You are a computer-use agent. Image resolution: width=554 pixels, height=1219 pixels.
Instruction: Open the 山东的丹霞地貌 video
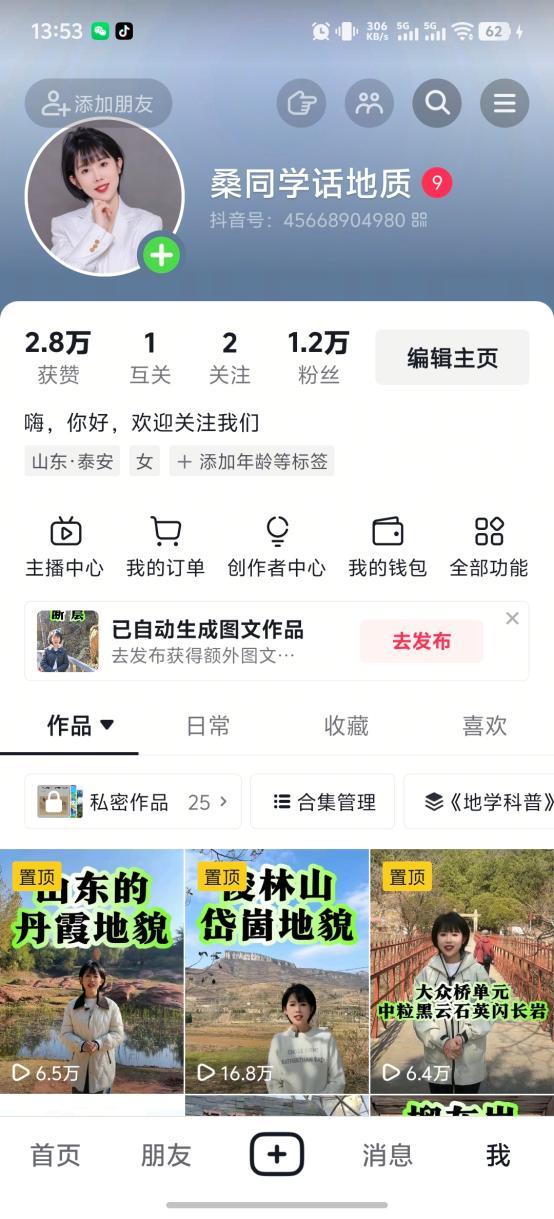[x=92, y=971]
